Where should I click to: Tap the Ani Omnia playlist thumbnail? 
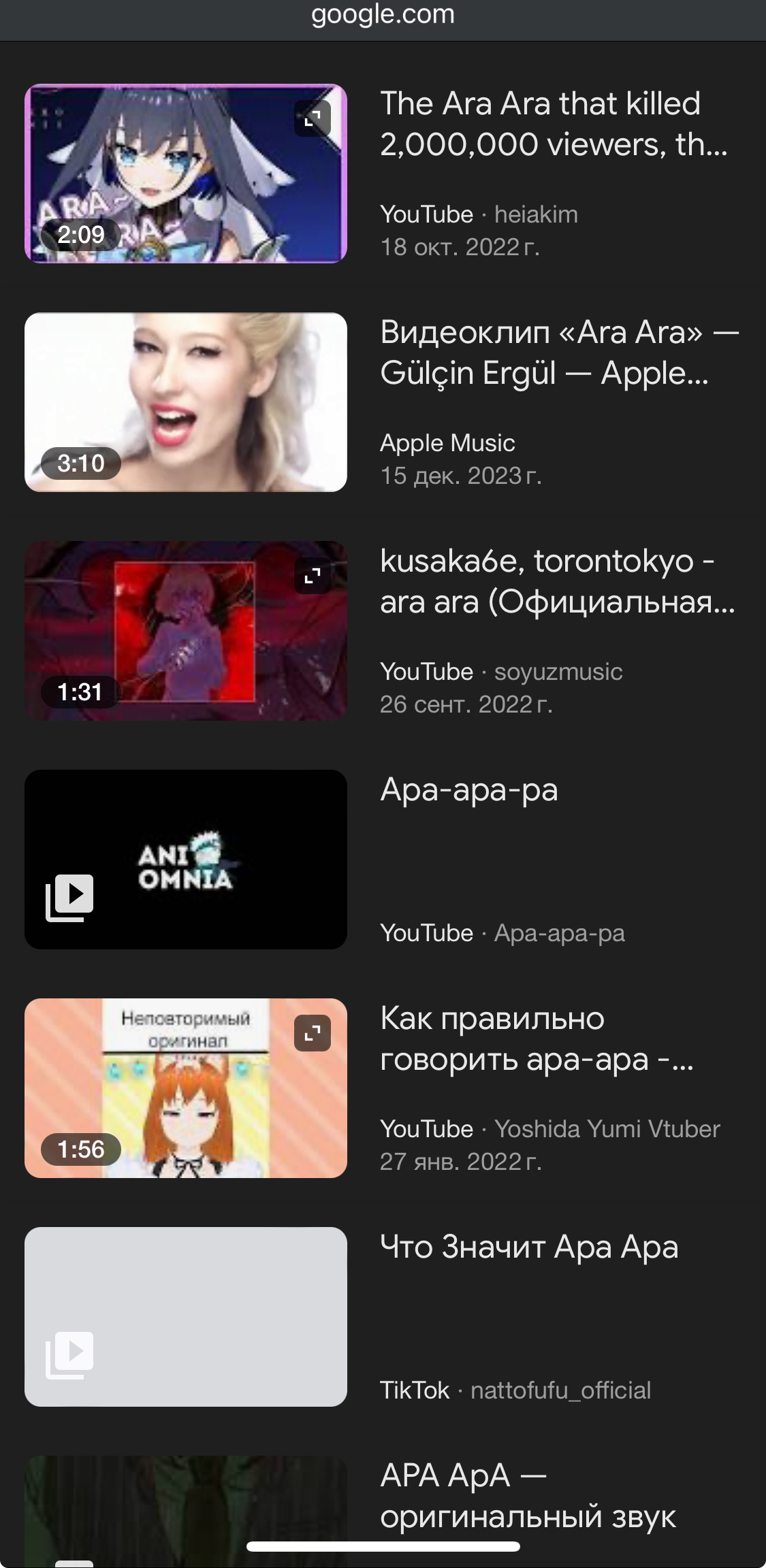coord(185,860)
